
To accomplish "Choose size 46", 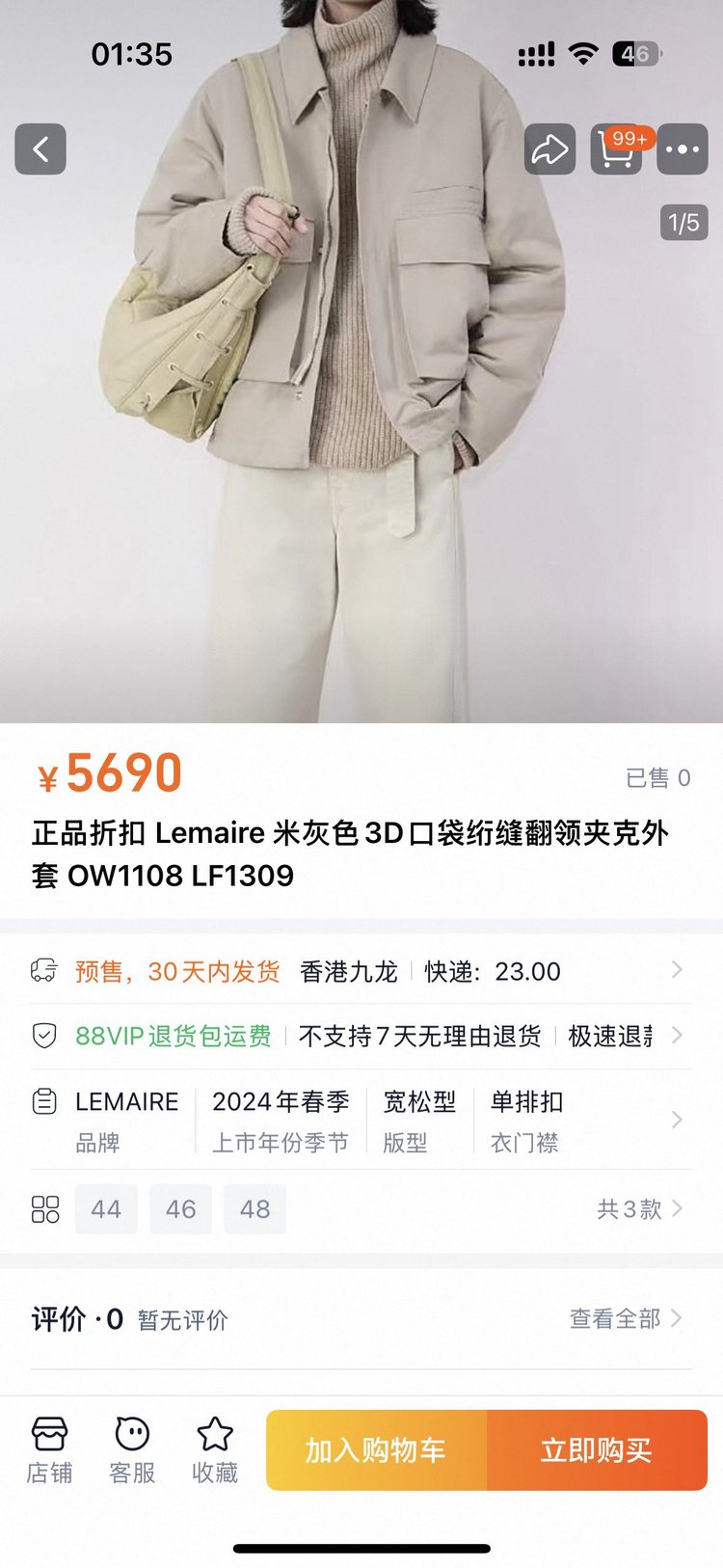I will coord(180,1209).
